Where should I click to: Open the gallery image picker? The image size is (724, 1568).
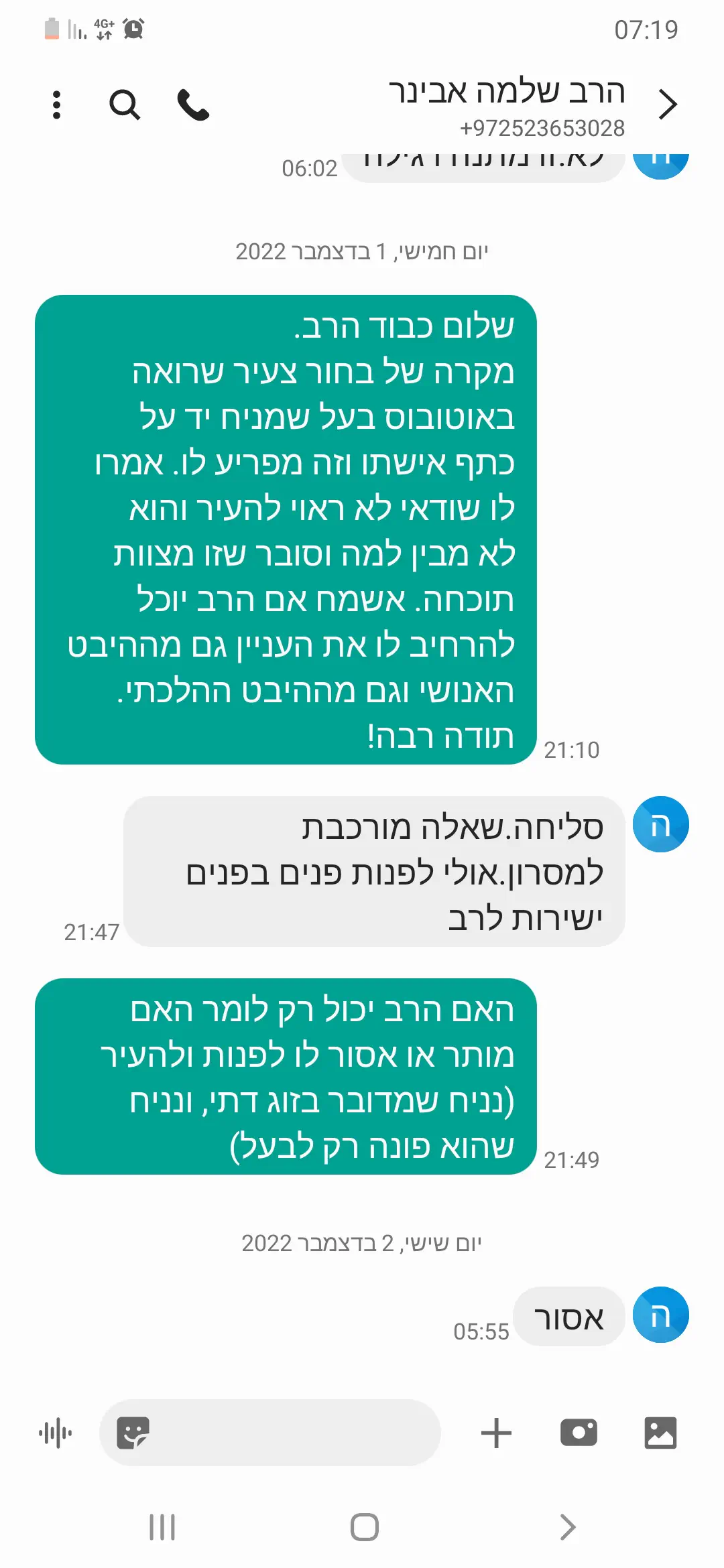(x=660, y=1433)
